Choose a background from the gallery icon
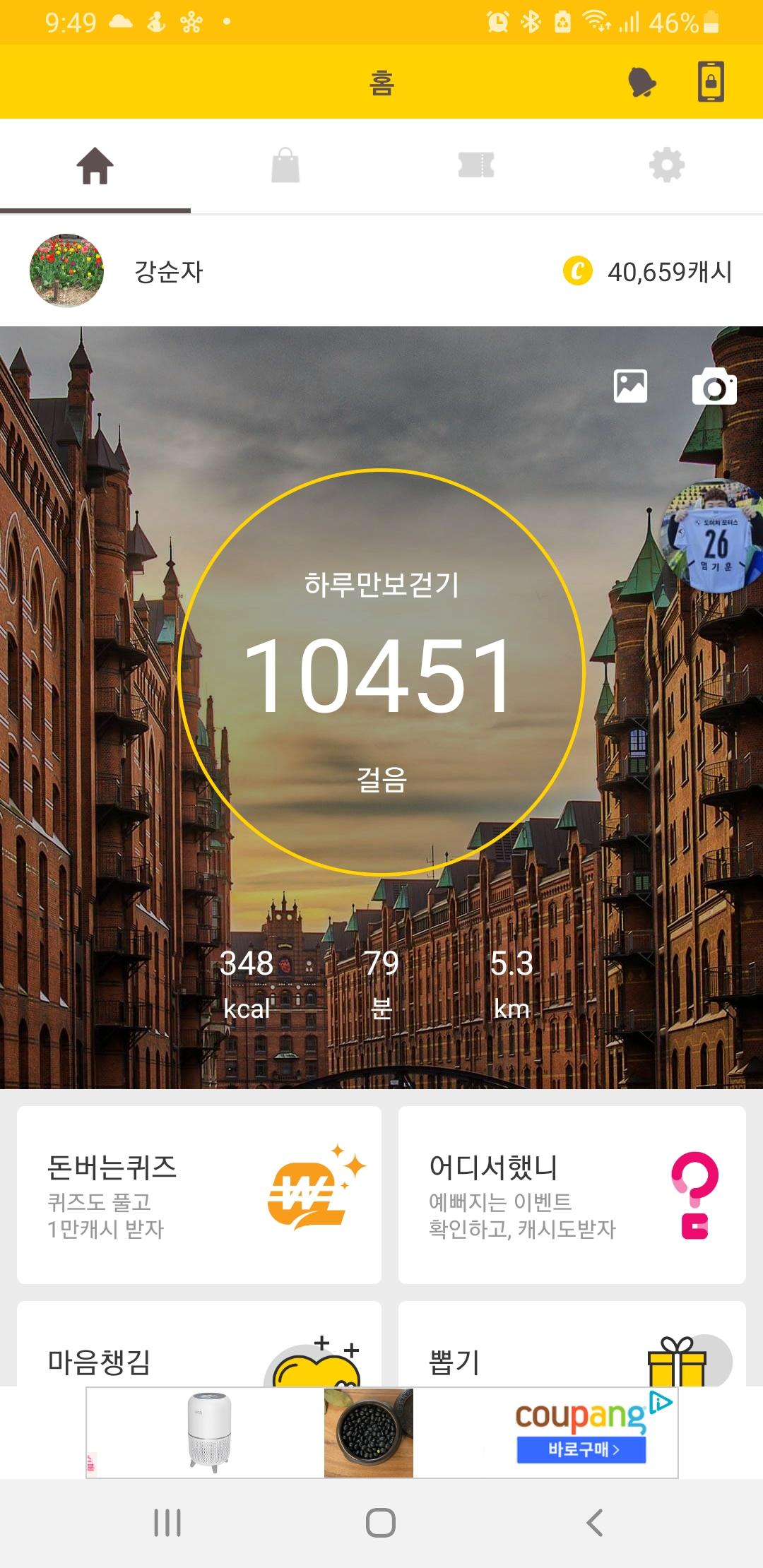Viewport: 763px width, 1568px height. point(630,386)
